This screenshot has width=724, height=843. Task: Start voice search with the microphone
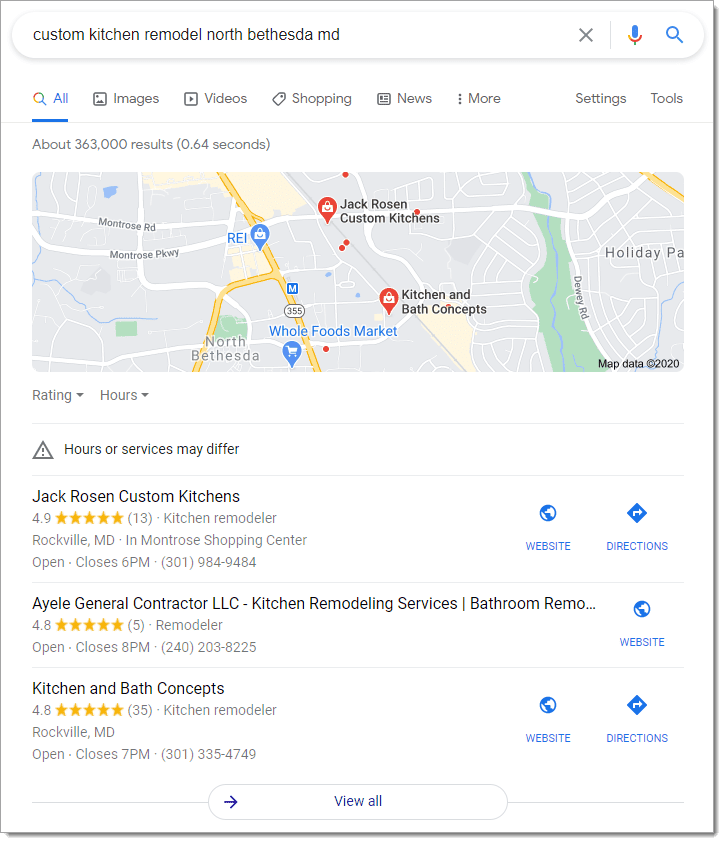pos(635,35)
